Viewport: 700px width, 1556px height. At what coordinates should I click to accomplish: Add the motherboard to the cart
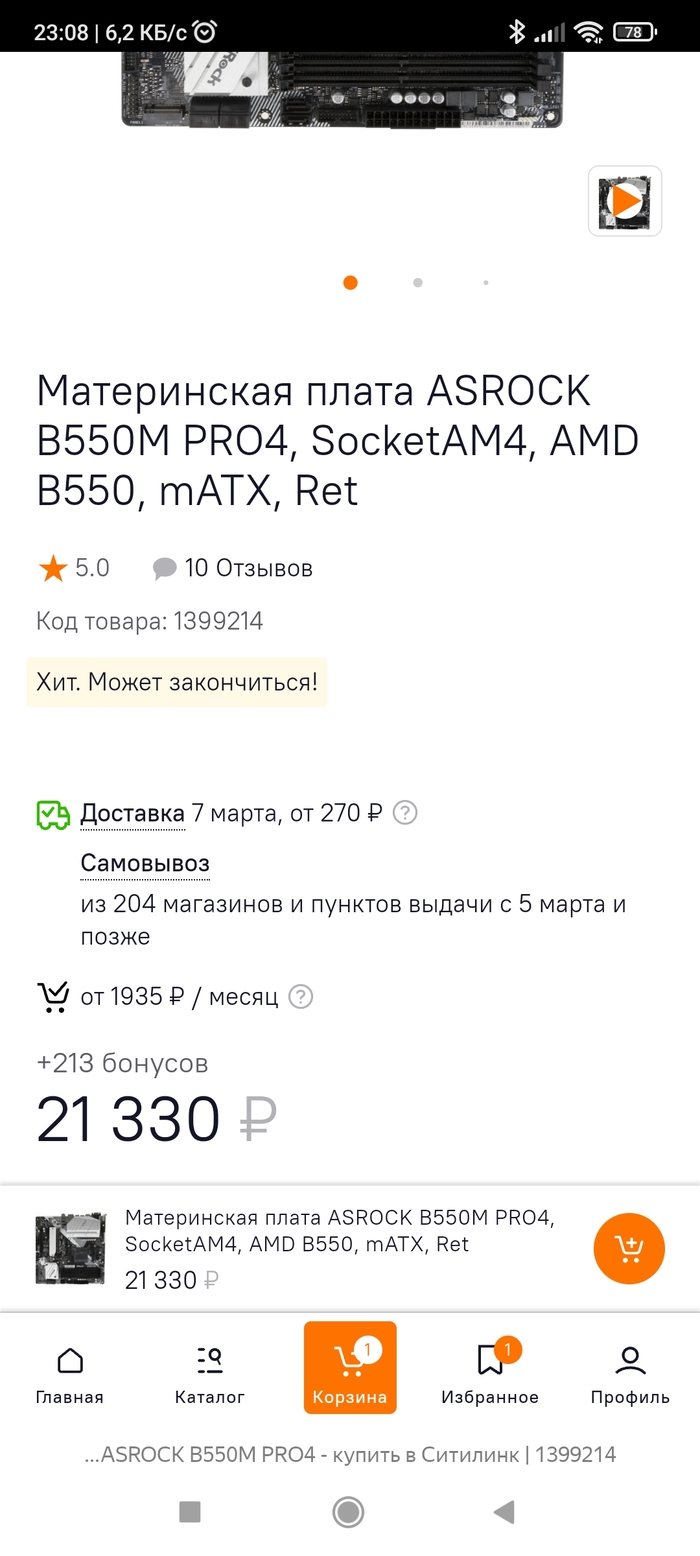click(x=629, y=1248)
